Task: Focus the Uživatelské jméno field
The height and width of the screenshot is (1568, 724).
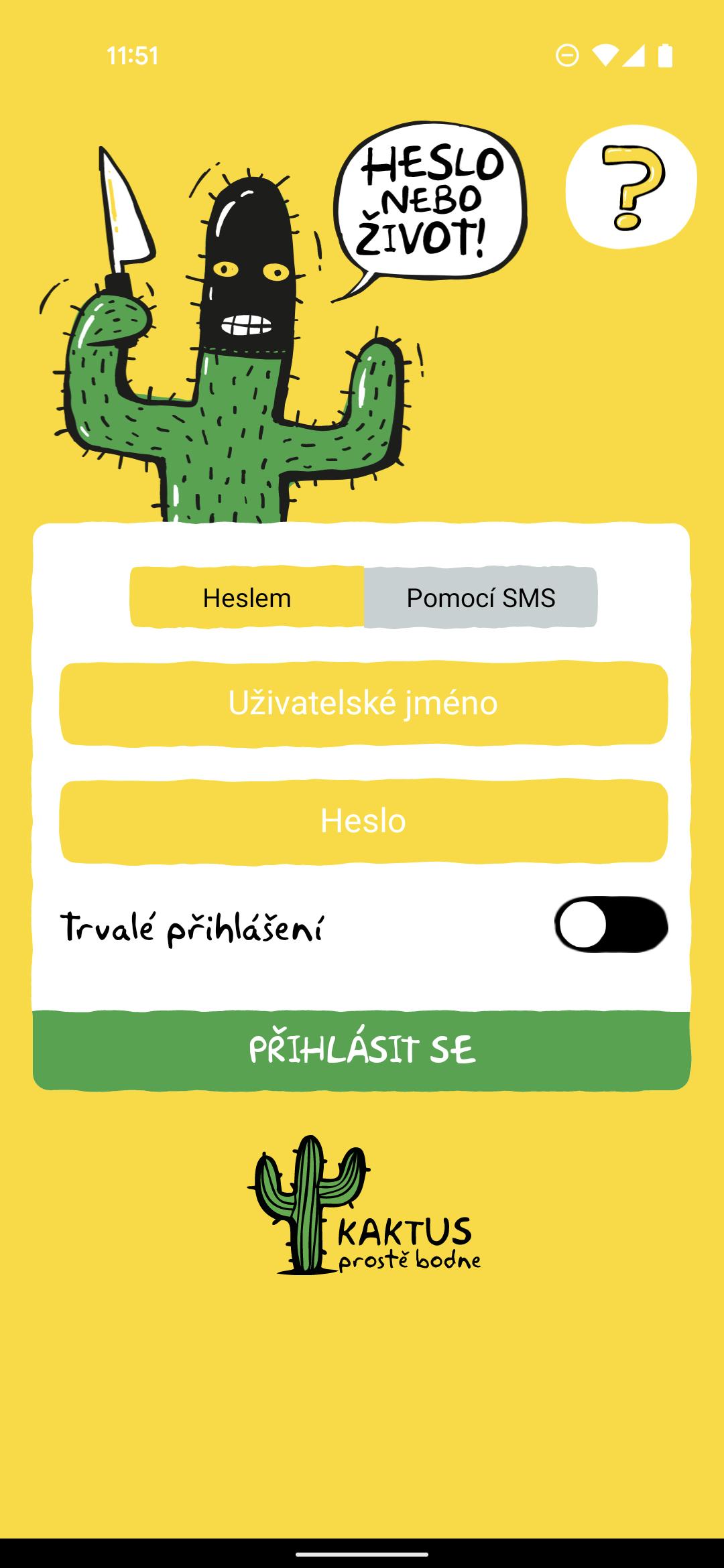Action: [x=363, y=703]
